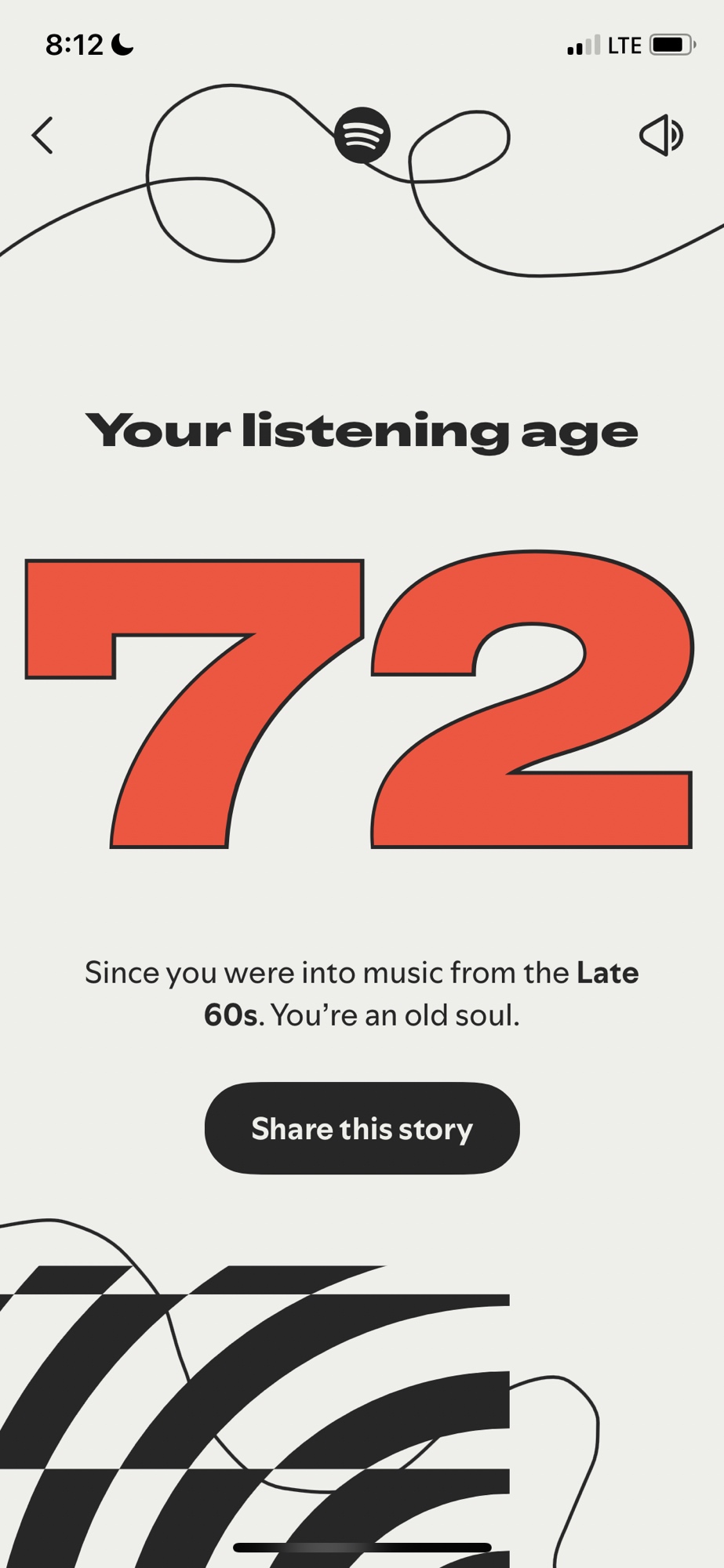Mute the story sound
724x1568 pixels.
click(x=661, y=136)
